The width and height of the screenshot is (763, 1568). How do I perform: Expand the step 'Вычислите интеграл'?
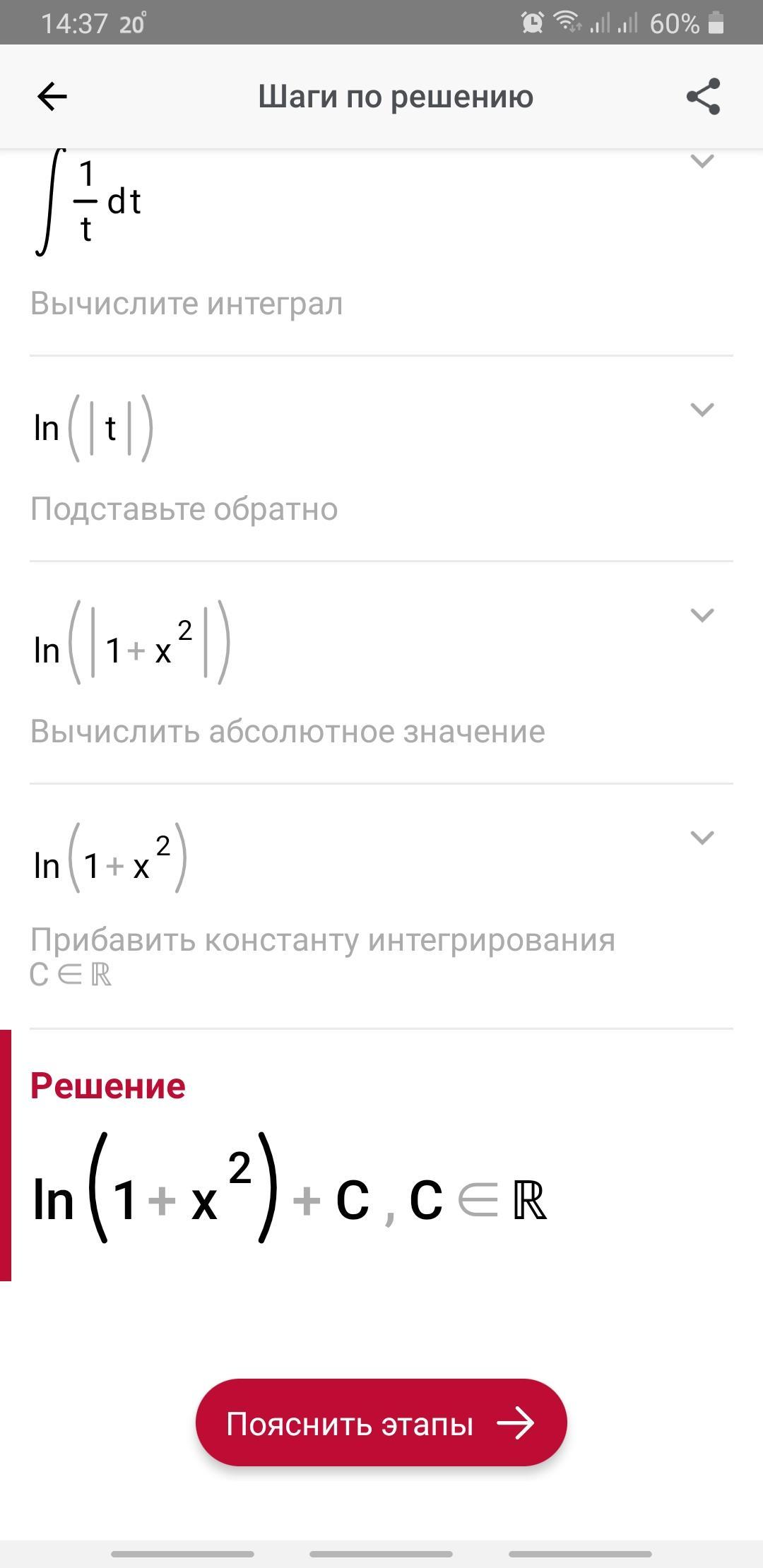702,161
